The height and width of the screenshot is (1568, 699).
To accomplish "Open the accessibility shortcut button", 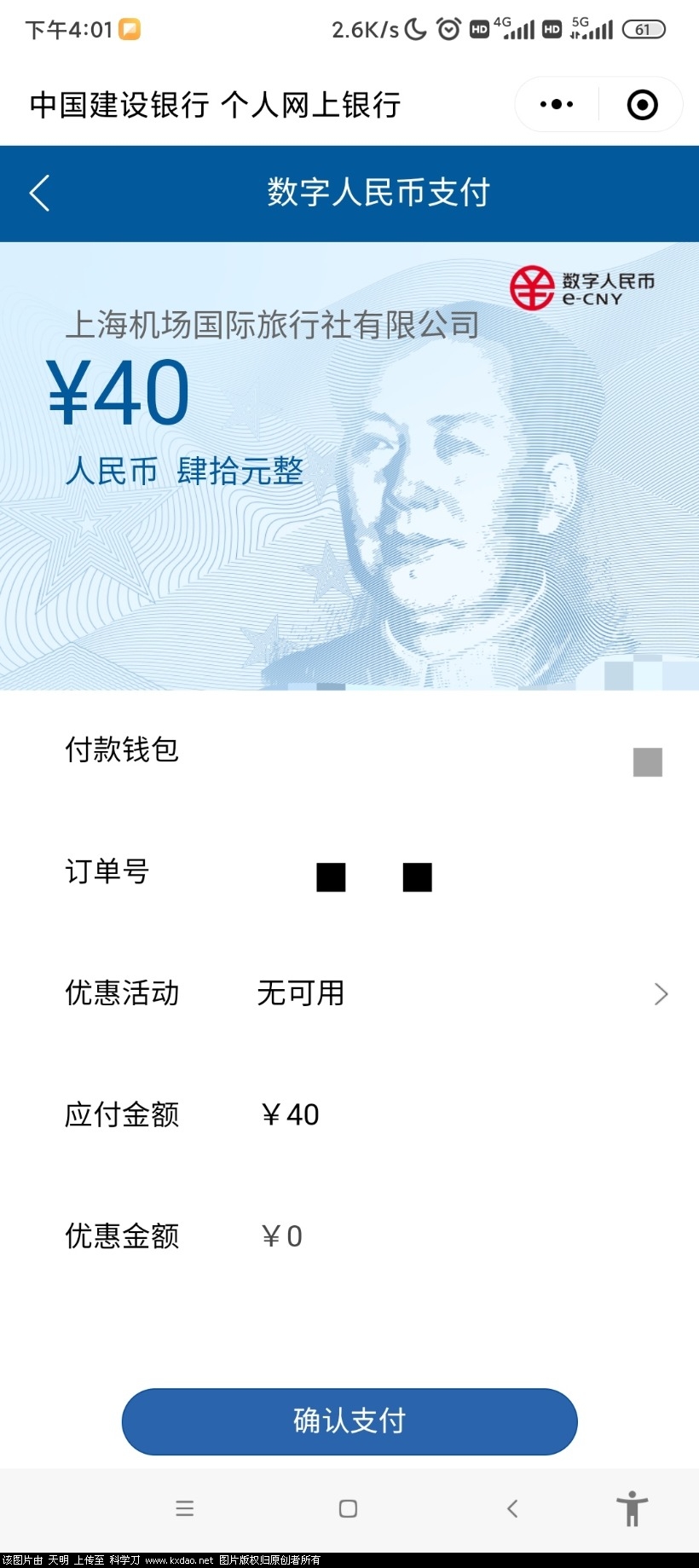I will 632,1508.
